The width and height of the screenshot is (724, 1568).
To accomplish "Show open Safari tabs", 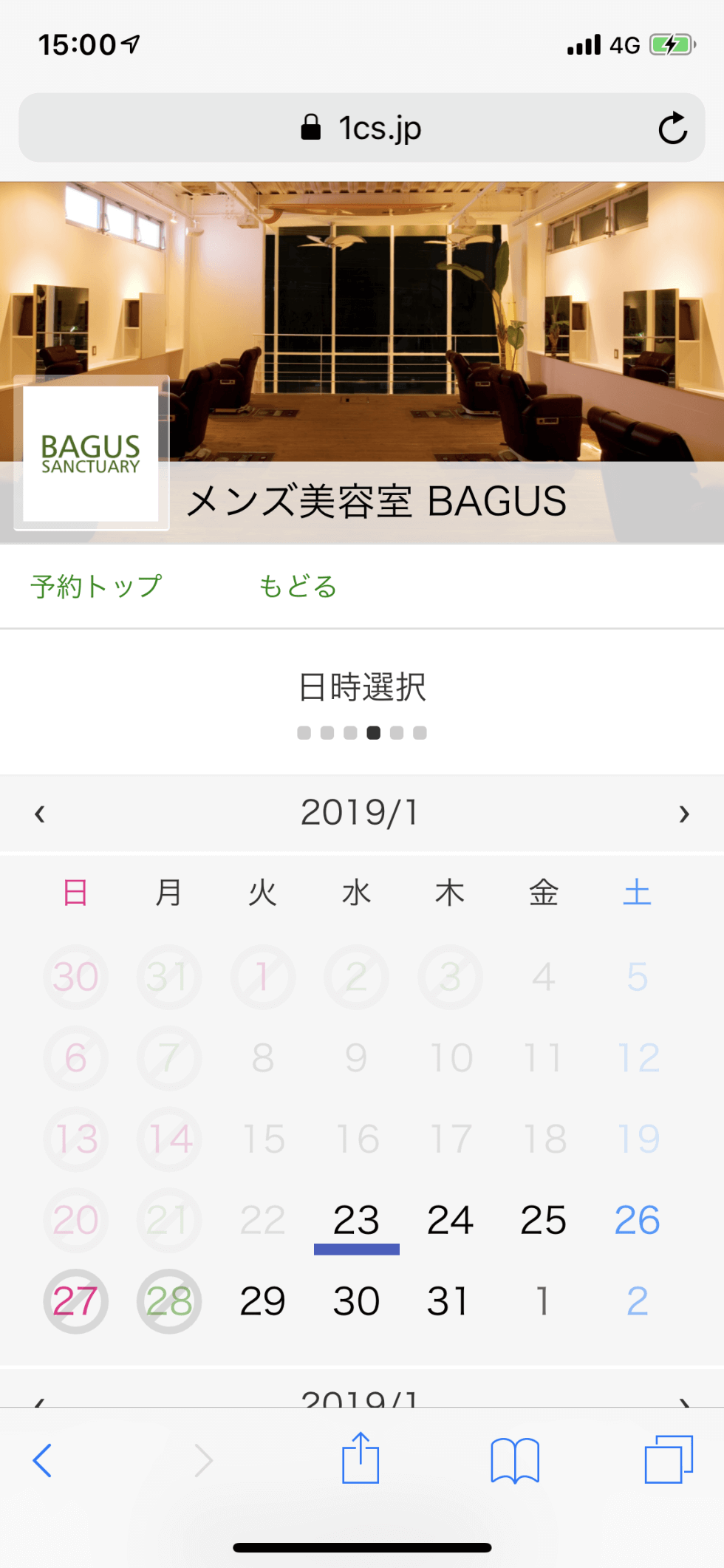I will coord(669,1459).
